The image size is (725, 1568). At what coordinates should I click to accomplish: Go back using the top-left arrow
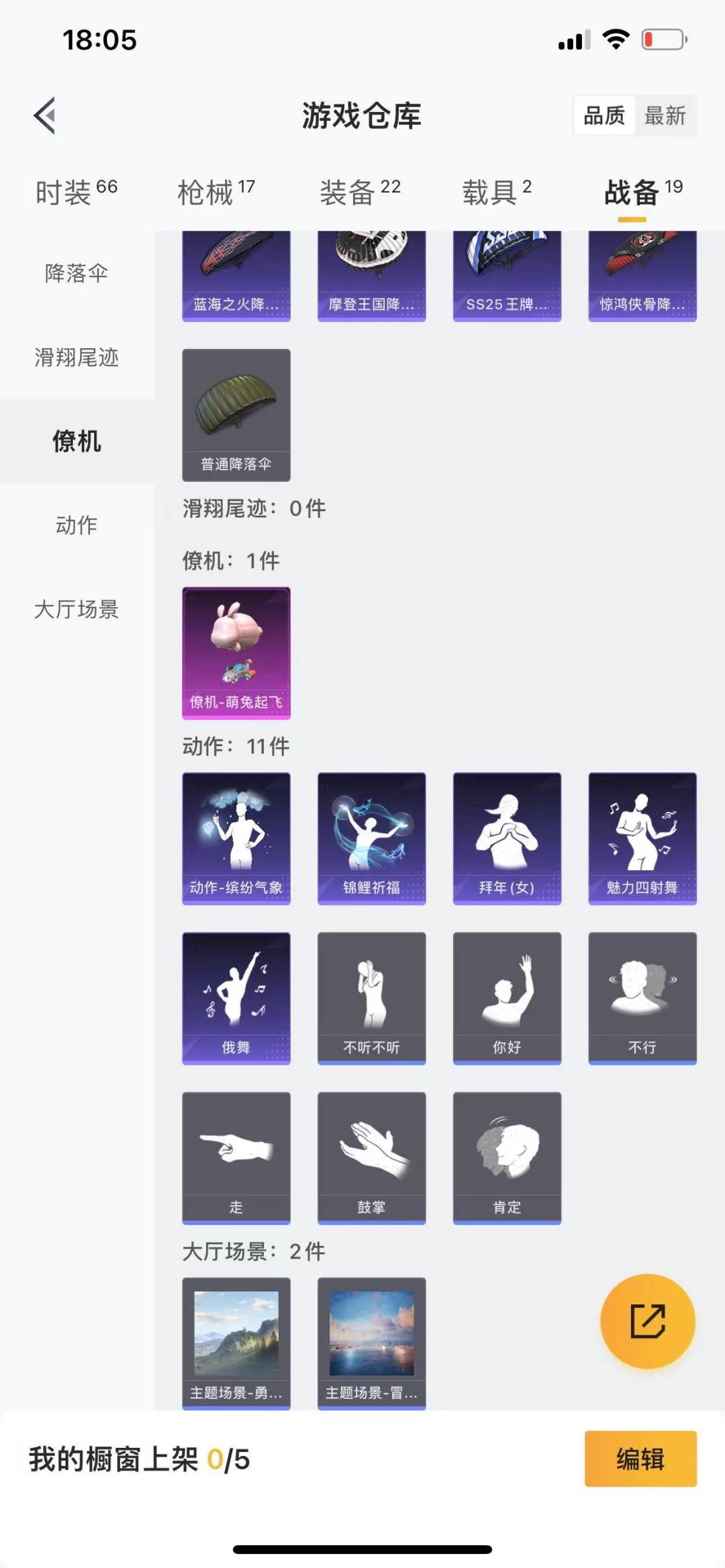point(44,115)
